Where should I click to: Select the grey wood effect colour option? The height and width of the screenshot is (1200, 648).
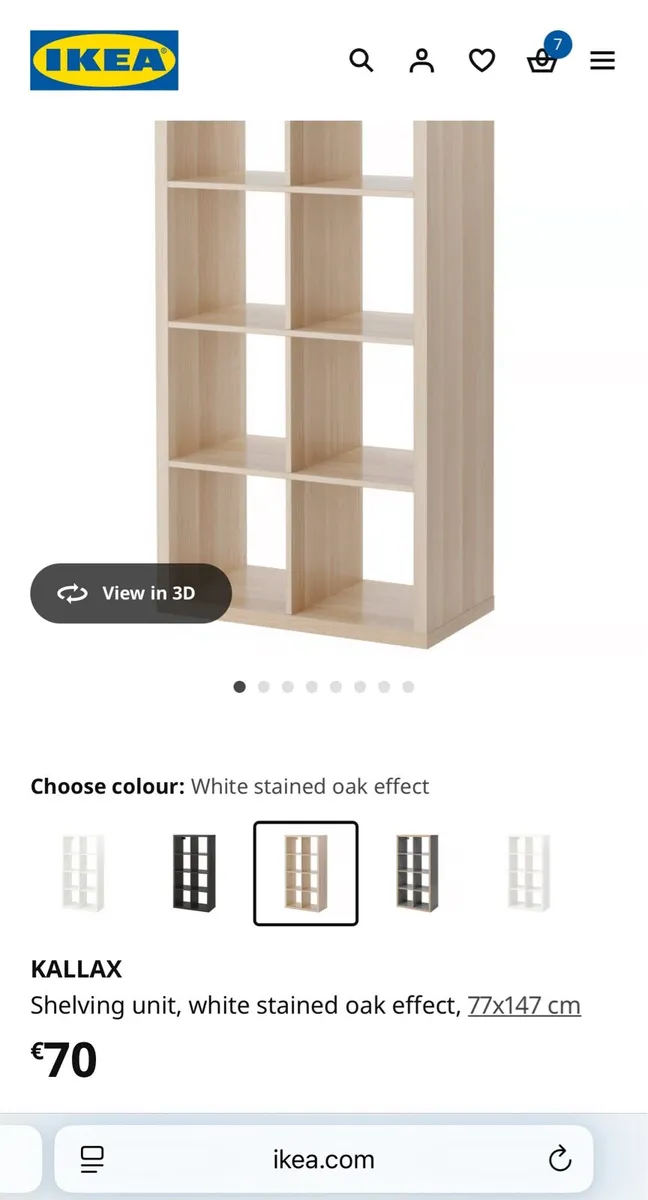tap(416, 872)
